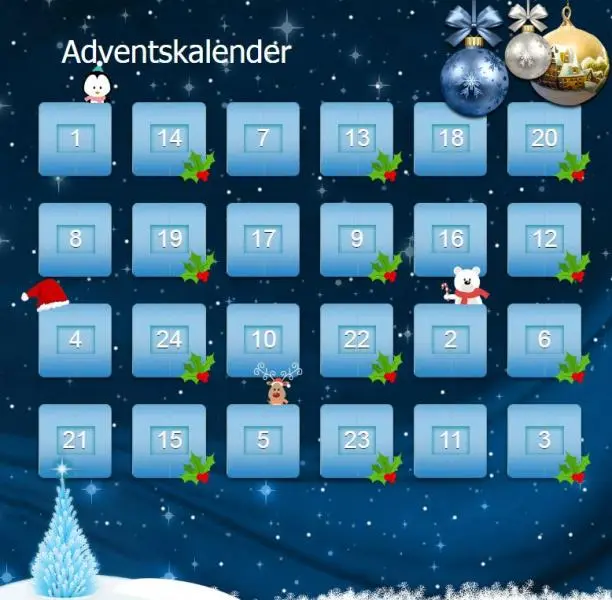Open advent door number 8
This screenshot has height=600, width=612.
[75, 240]
